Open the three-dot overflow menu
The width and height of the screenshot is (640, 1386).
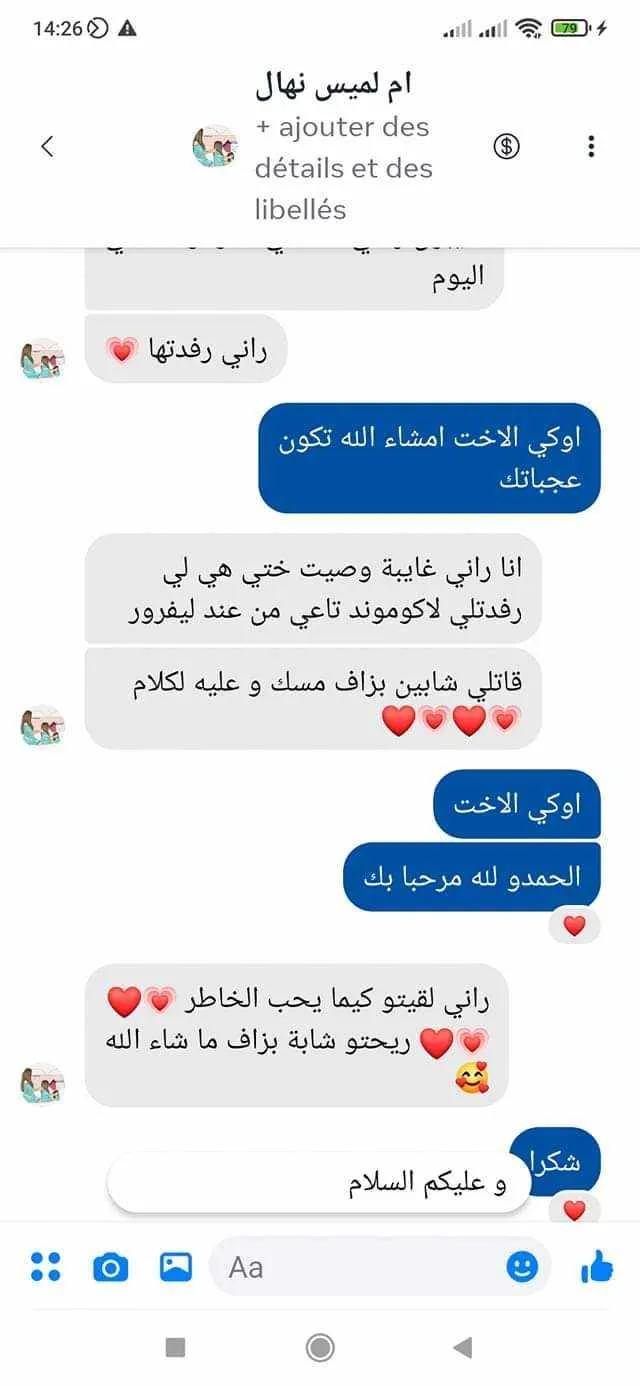(x=591, y=147)
